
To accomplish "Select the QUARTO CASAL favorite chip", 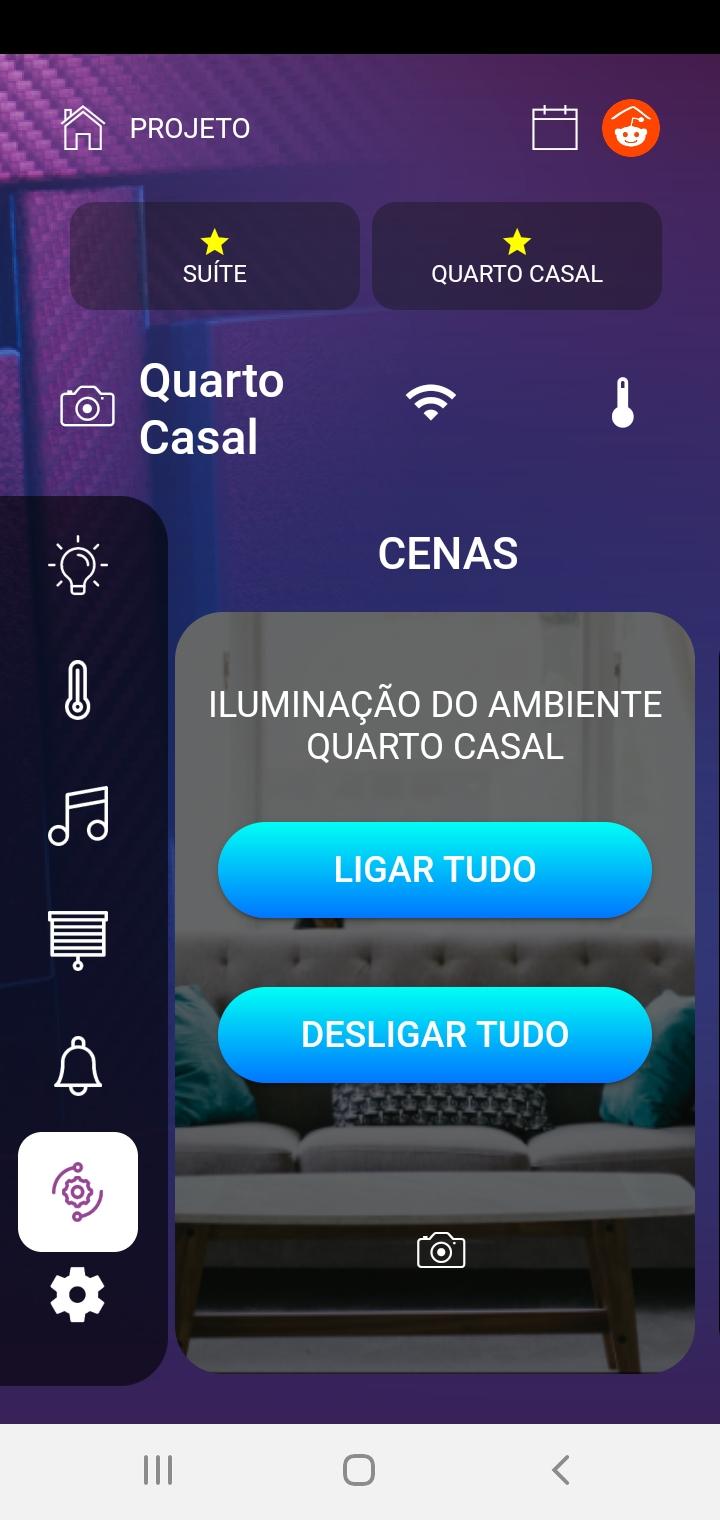I will [x=516, y=257].
